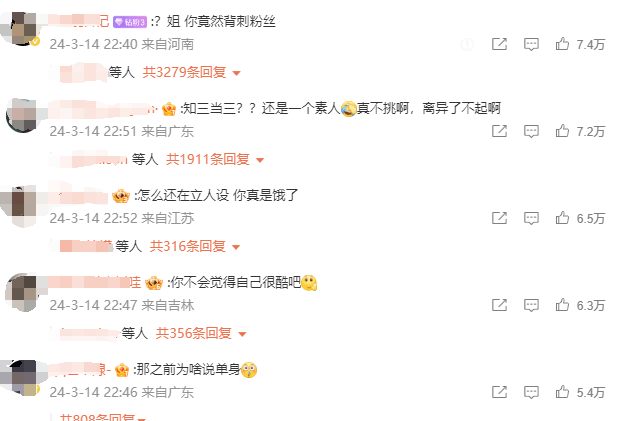Share the comment '那之前为啥说单身'
The width and height of the screenshot is (617, 421).
(x=499, y=392)
